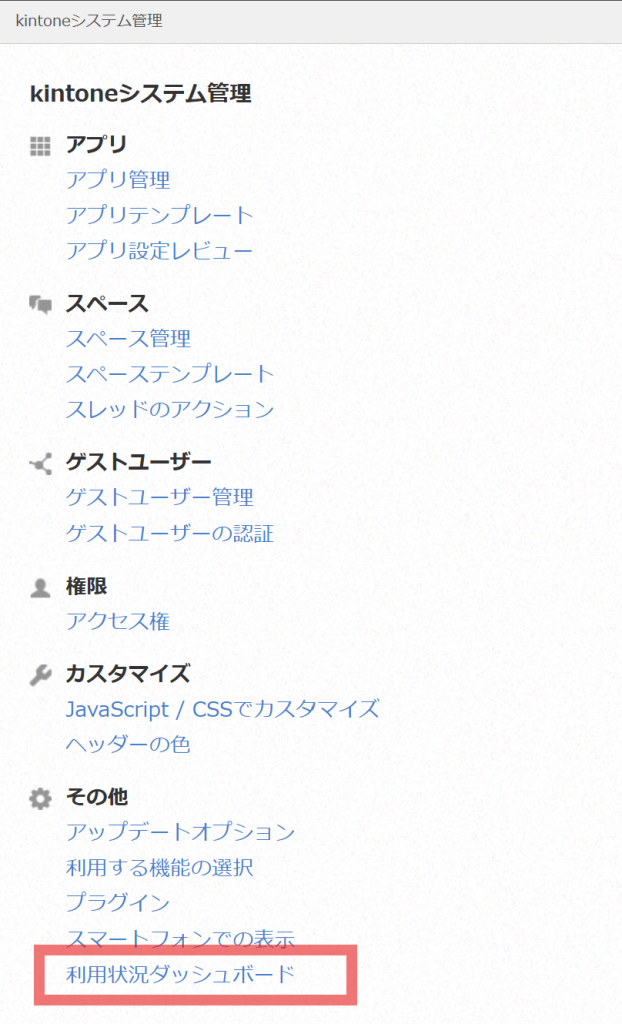Image resolution: width=622 pixels, height=1024 pixels.
Task: Open アプリ設定レビュー
Action: point(160,251)
